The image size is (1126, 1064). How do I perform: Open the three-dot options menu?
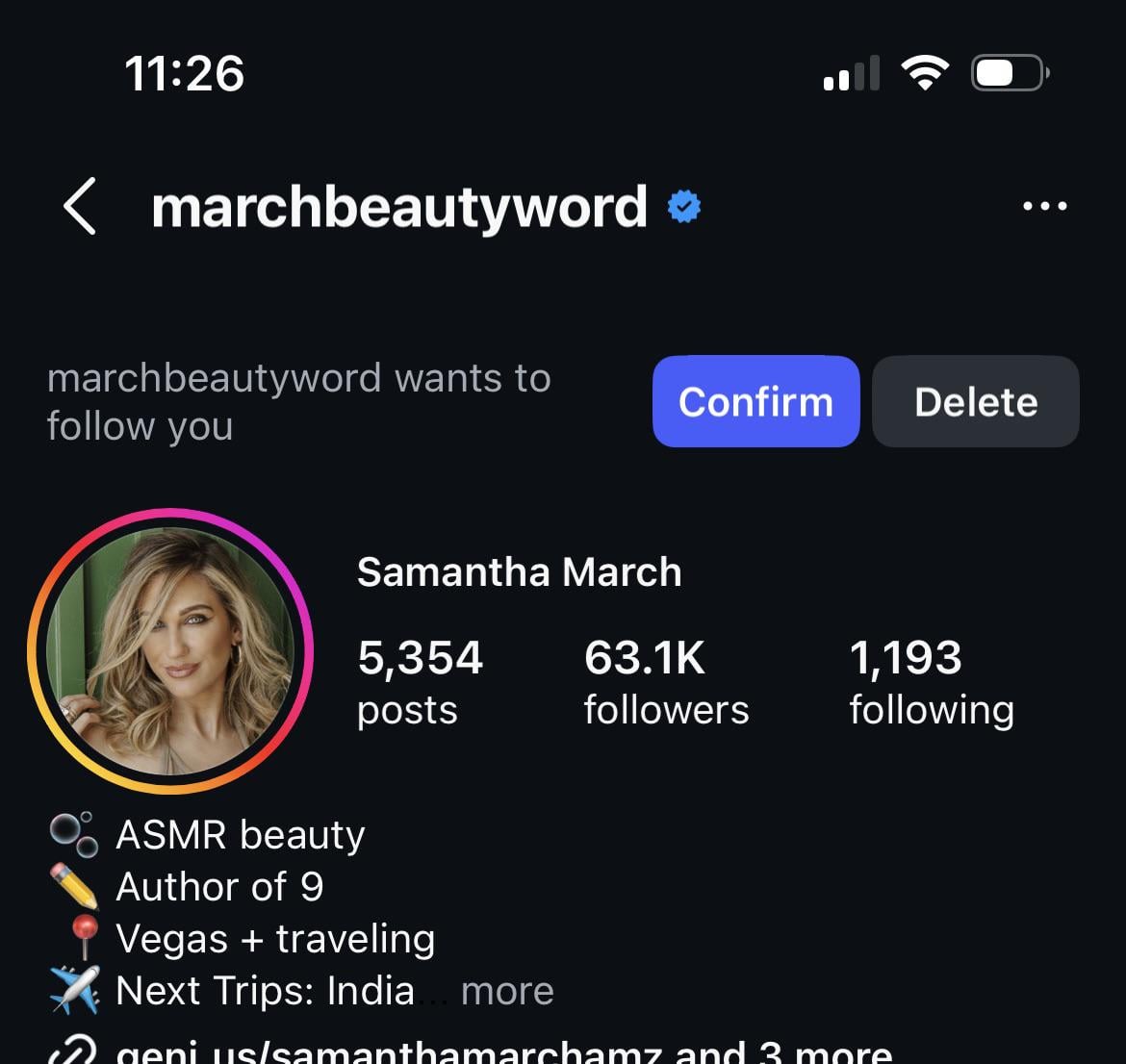tap(1044, 206)
